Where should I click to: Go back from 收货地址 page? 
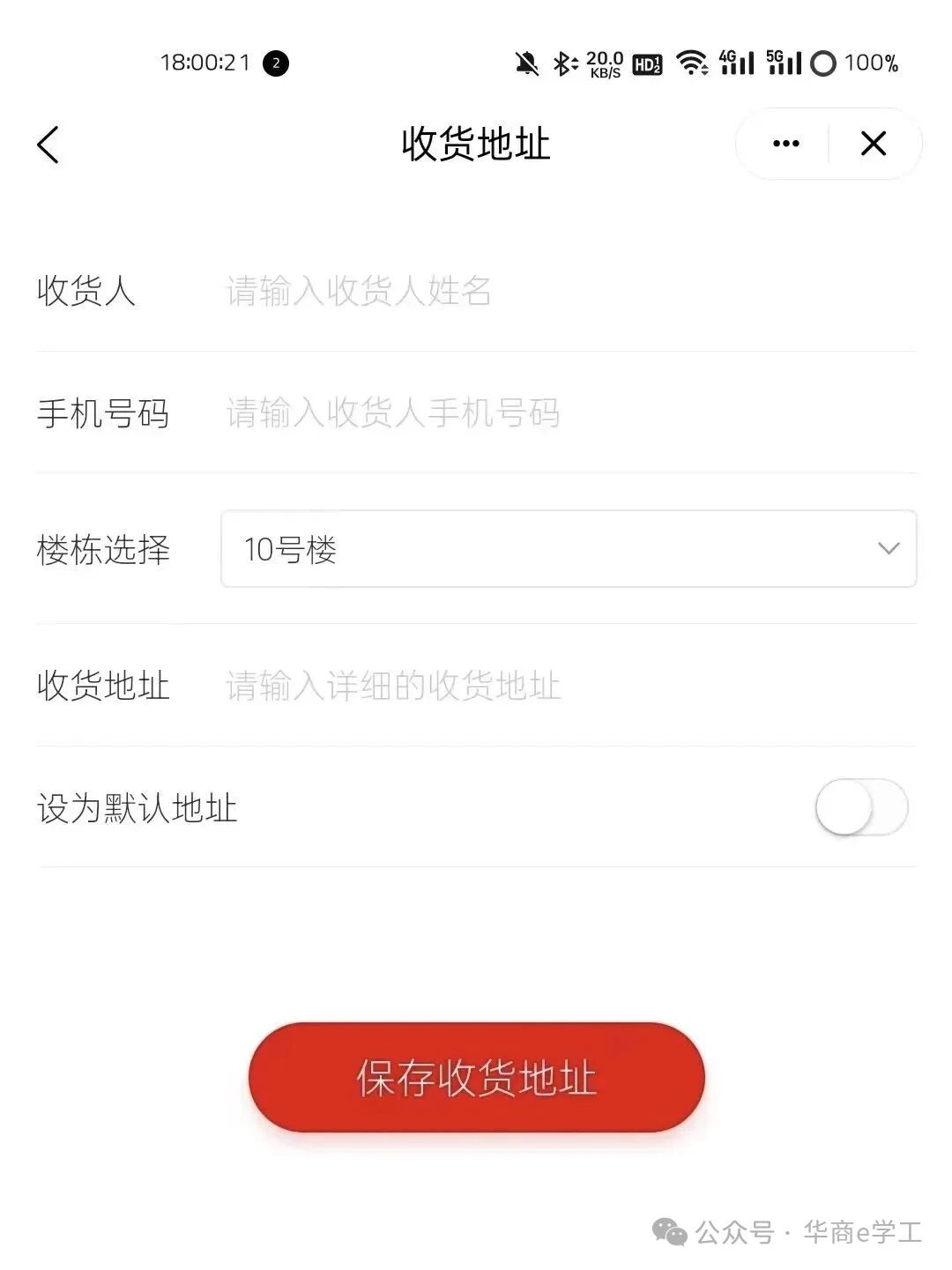[x=48, y=145]
